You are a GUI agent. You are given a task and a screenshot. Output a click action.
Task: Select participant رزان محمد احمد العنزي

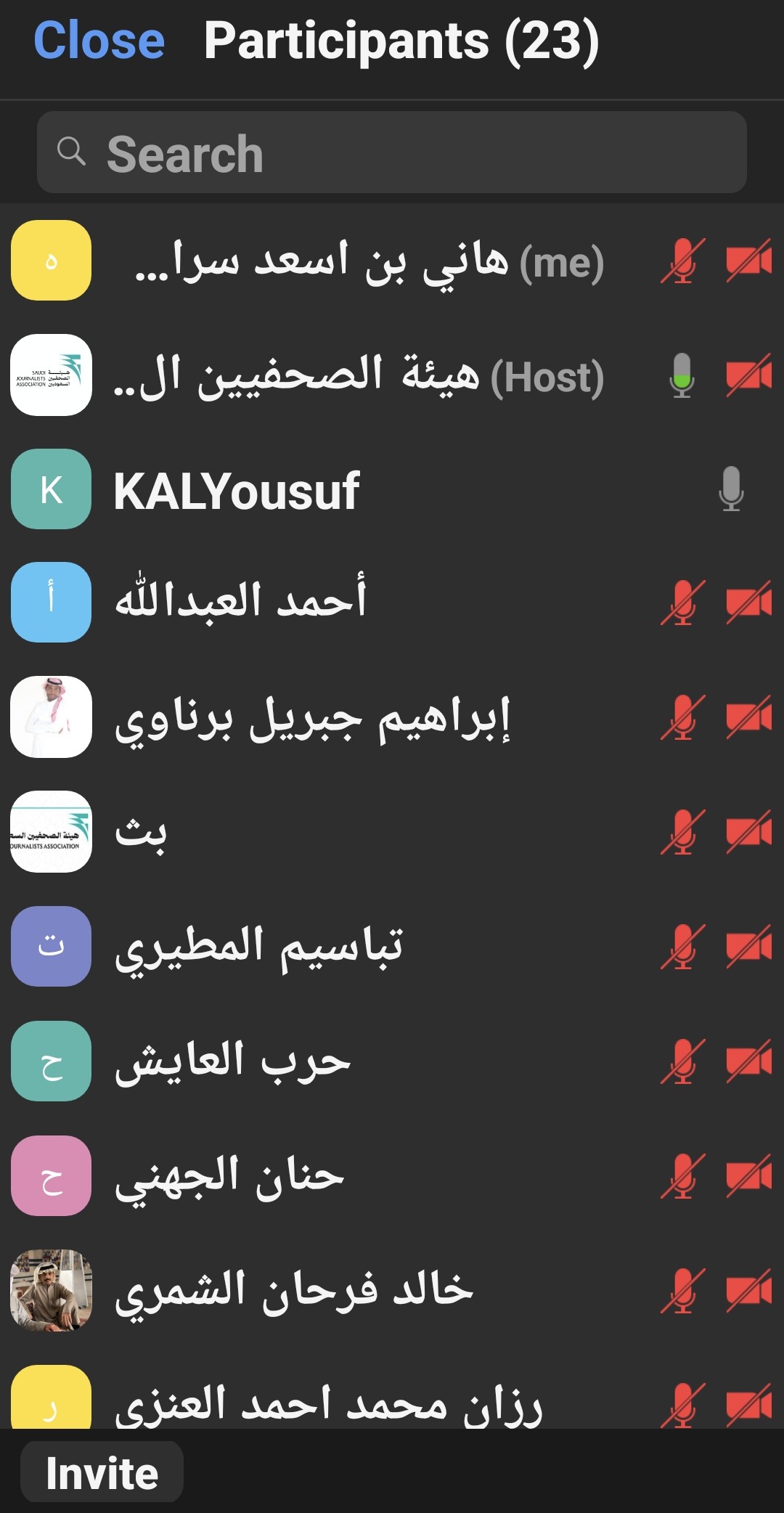click(328, 1401)
